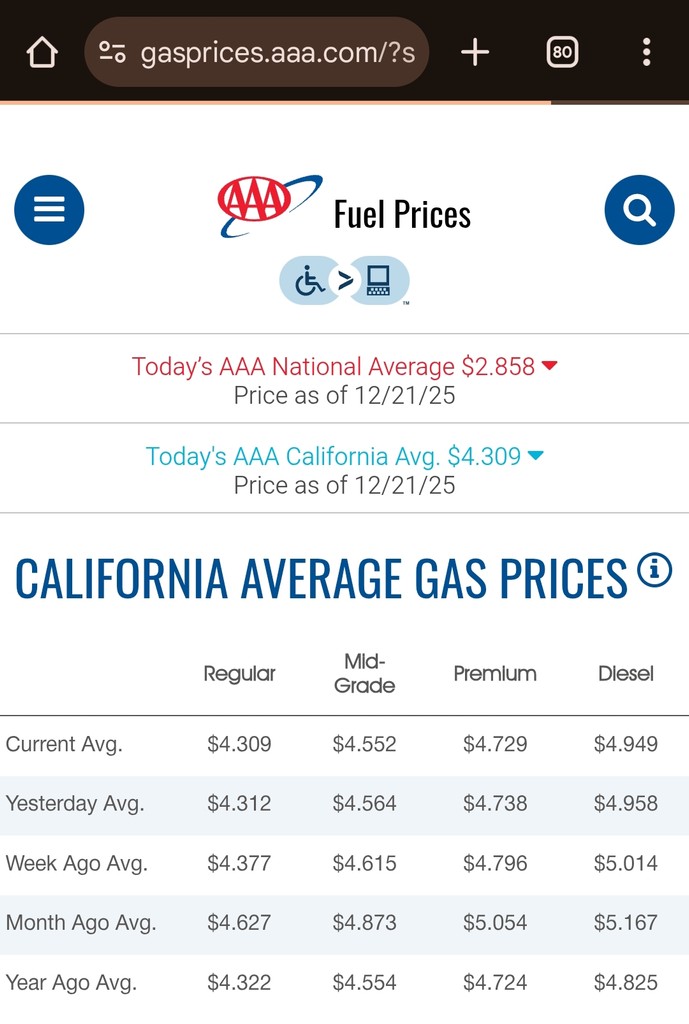Open Today's AAA National Average link
The image size is (689, 1024).
click(344, 367)
